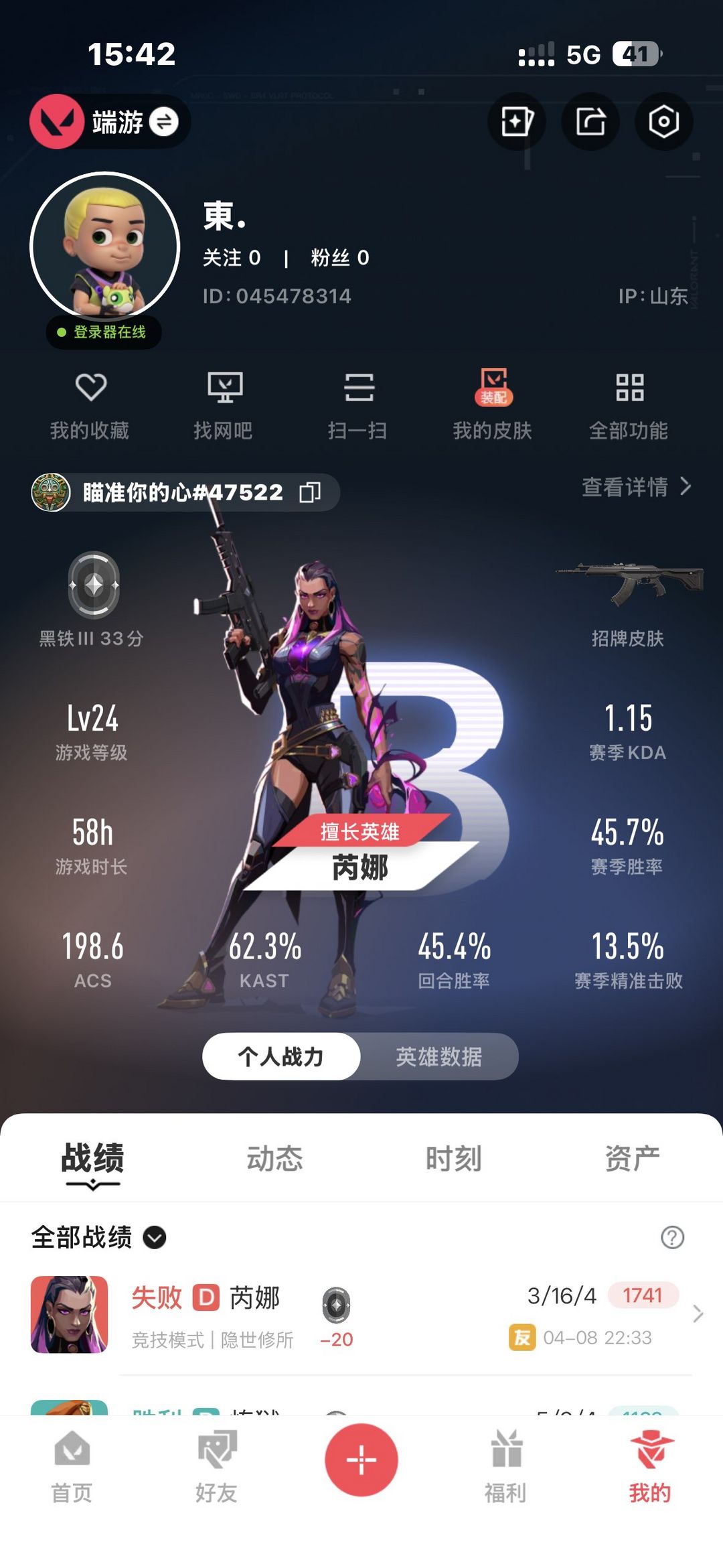The height and width of the screenshot is (1568, 723).
Task: Launch 扫一扫 scanner
Action: pyautogui.click(x=358, y=405)
